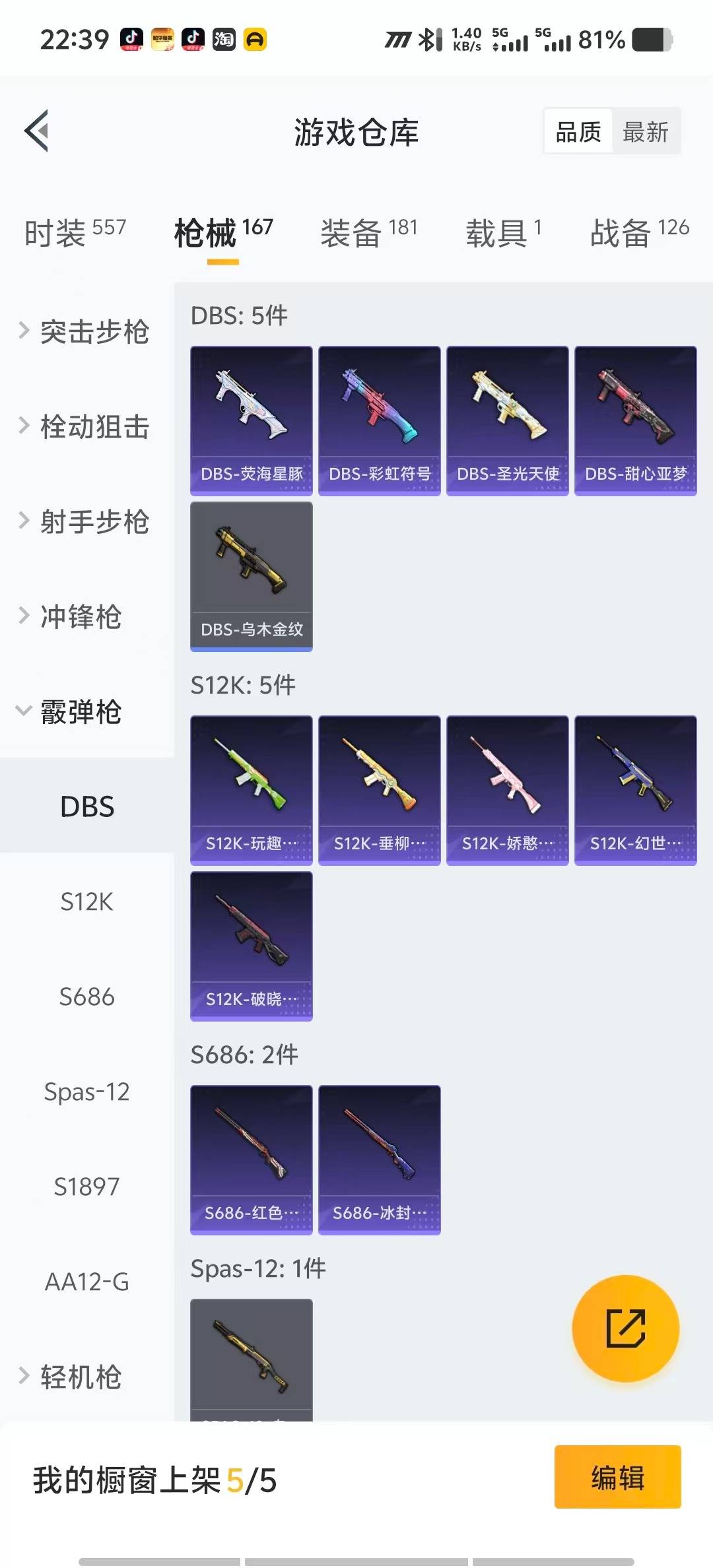
Task: Collapse the 霰弹枪 category
Action: point(82,713)
